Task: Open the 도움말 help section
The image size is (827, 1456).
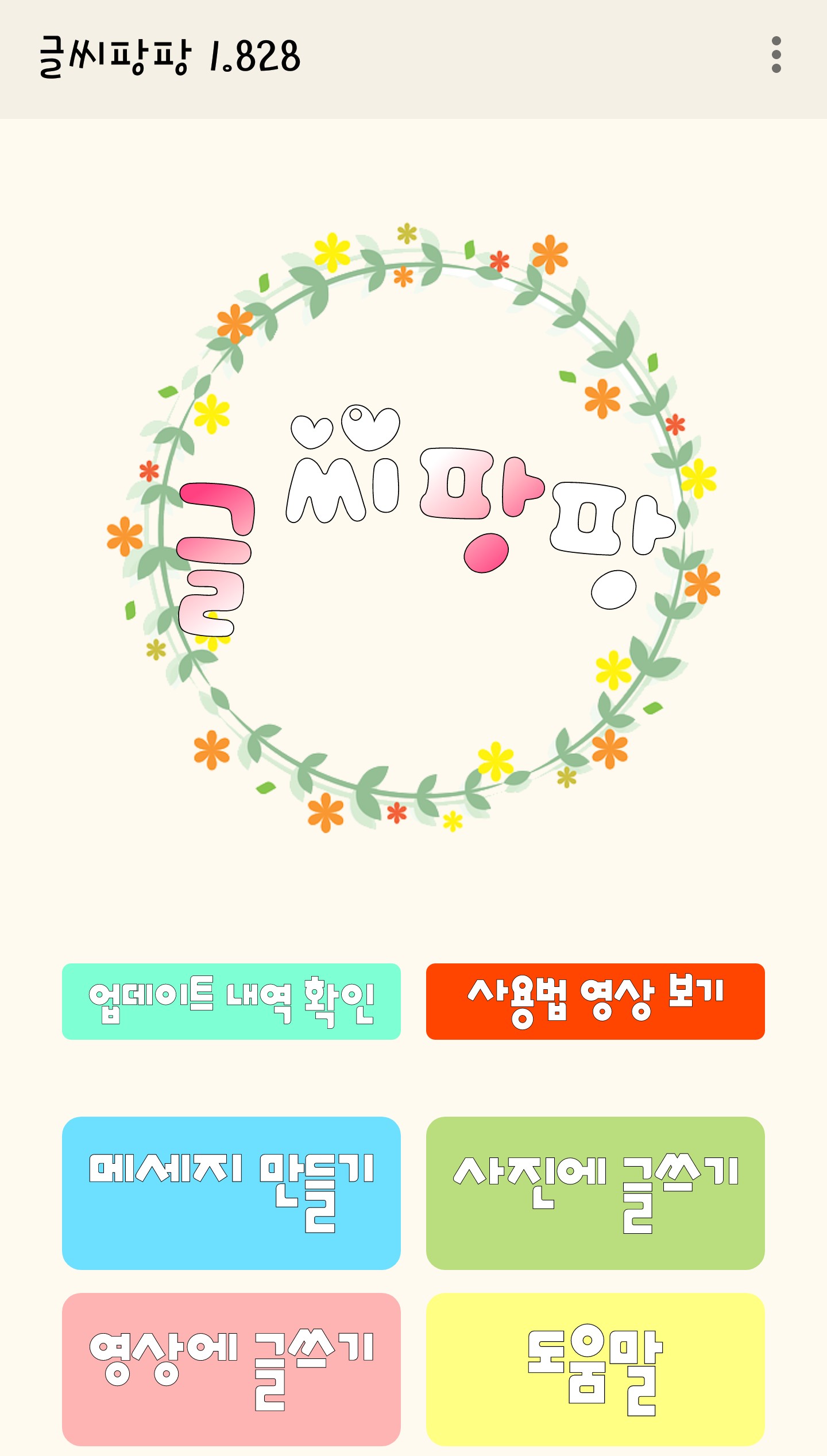Action: click(x=595, y=1369)
